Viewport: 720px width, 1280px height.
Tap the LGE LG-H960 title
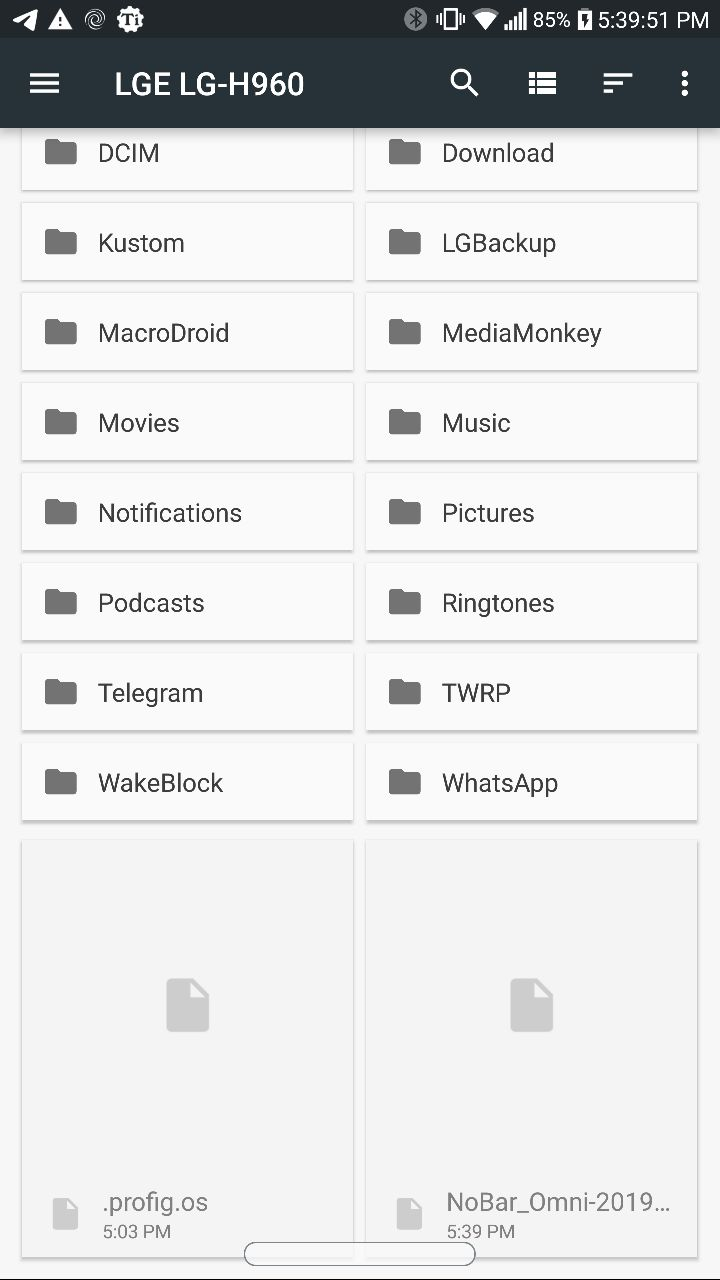(x=206, y=83)
